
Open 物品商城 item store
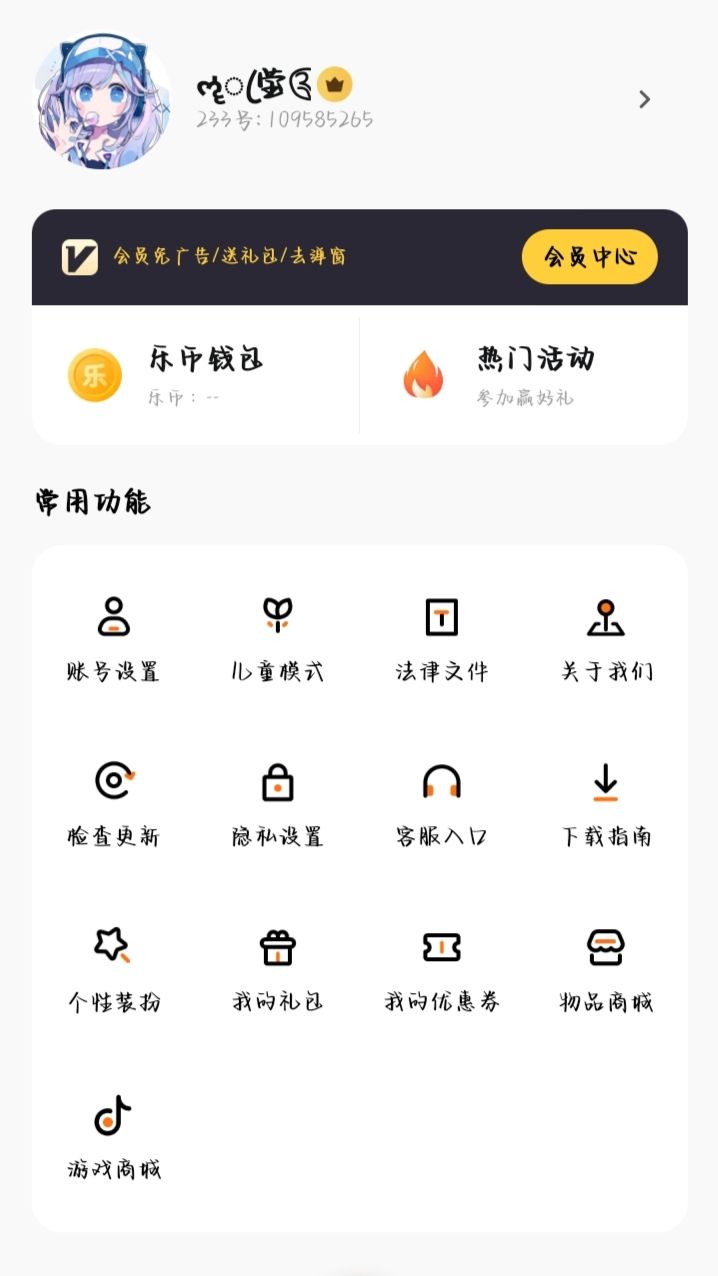tap(606, 968)
